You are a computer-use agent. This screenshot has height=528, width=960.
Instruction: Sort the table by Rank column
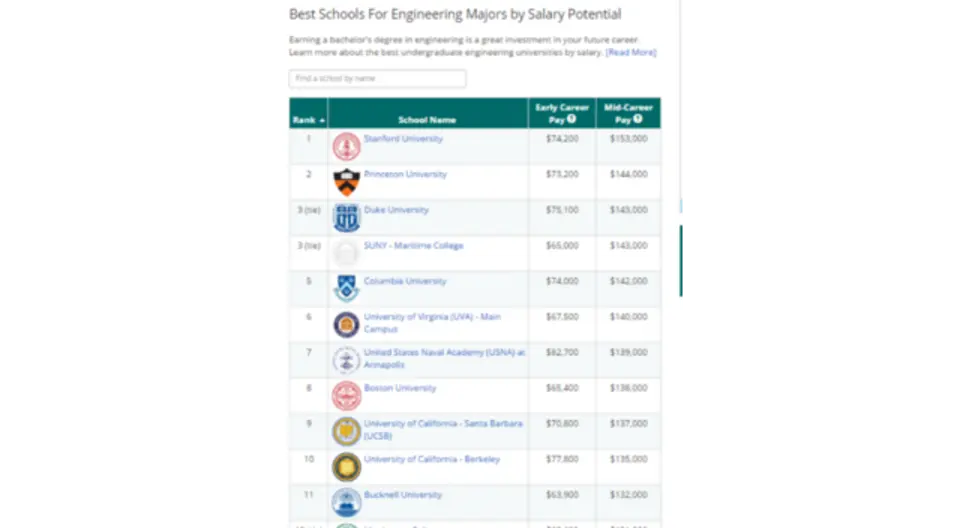[308, 120]
